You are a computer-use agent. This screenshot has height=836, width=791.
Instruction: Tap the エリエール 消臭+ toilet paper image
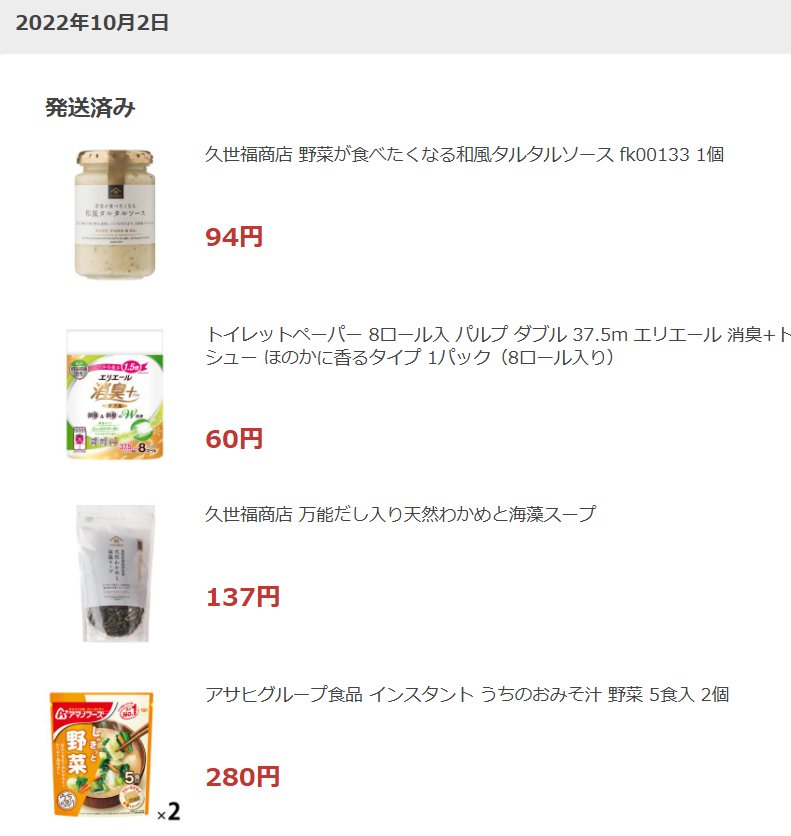tap(115, 394)
